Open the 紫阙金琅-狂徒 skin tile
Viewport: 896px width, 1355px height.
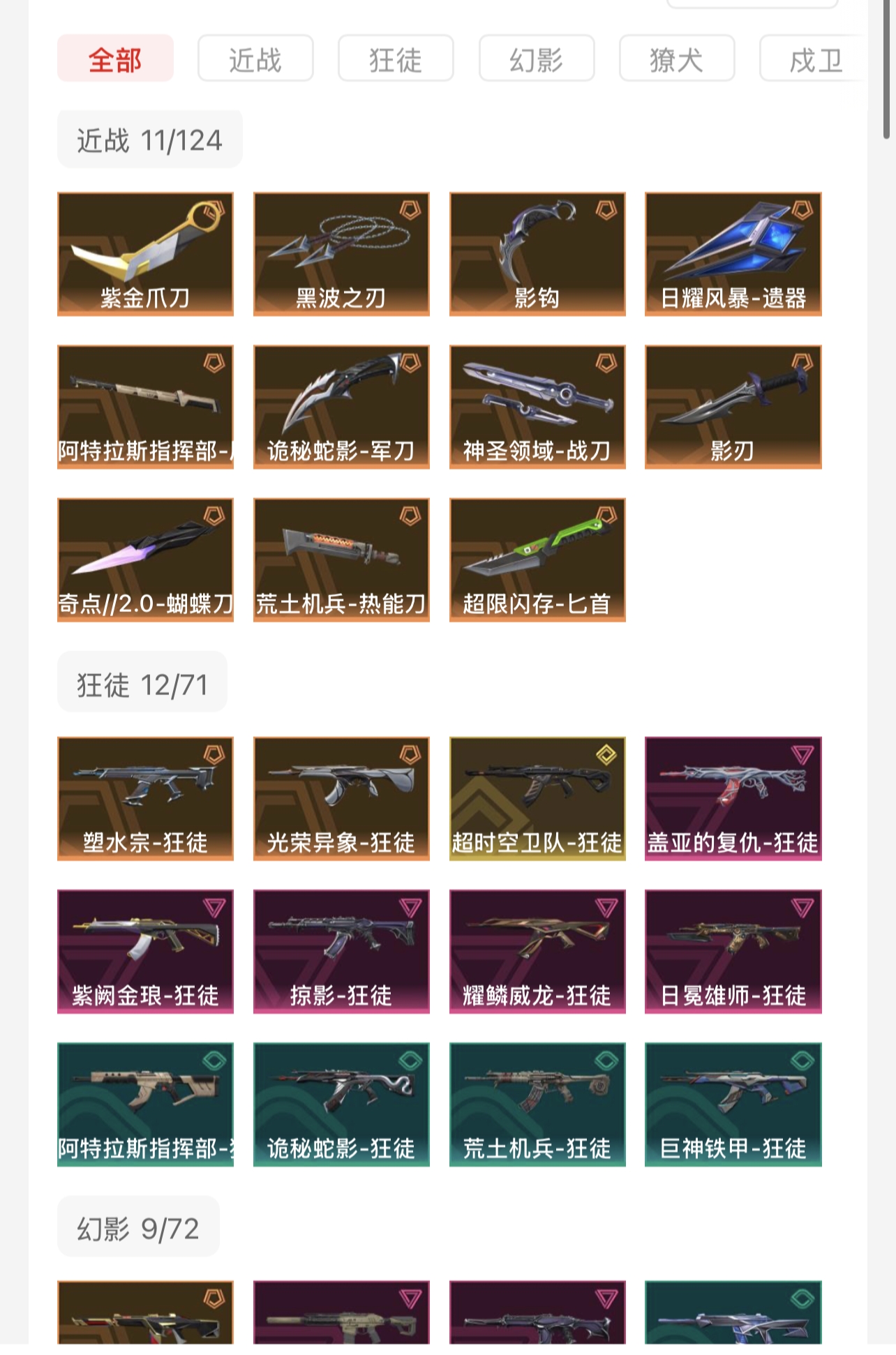pos(145,951)
